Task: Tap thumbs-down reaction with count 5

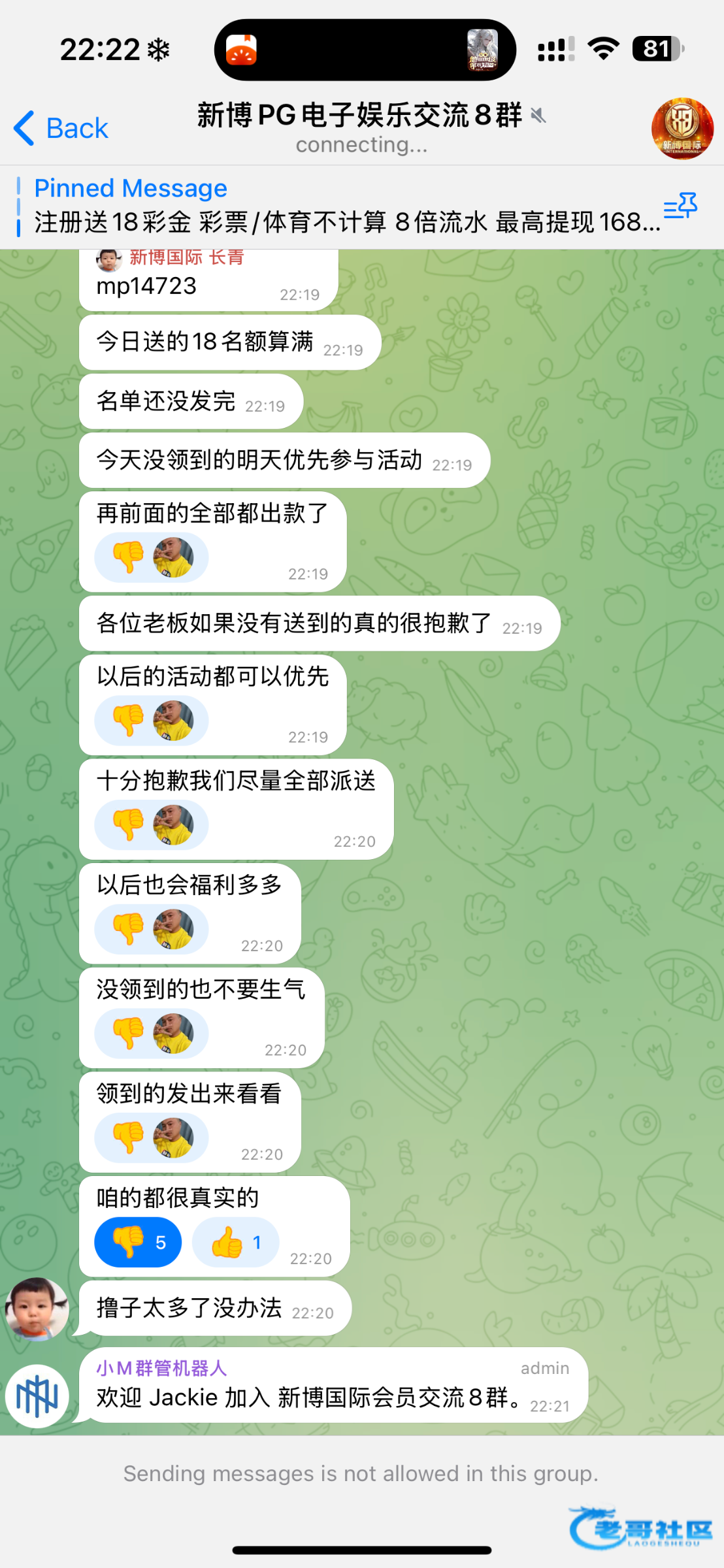Action: pyautogui.click(x=138, y=1242)
